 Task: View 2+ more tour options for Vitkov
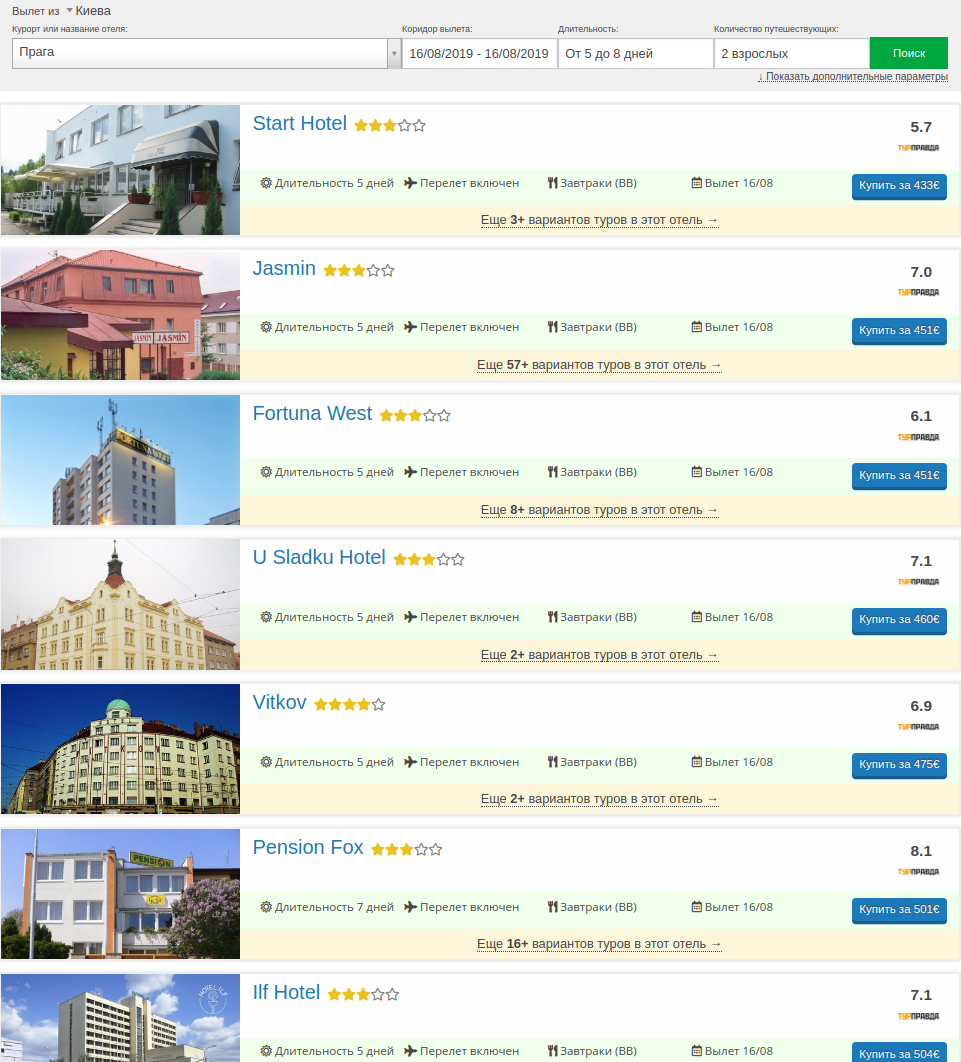599,799
